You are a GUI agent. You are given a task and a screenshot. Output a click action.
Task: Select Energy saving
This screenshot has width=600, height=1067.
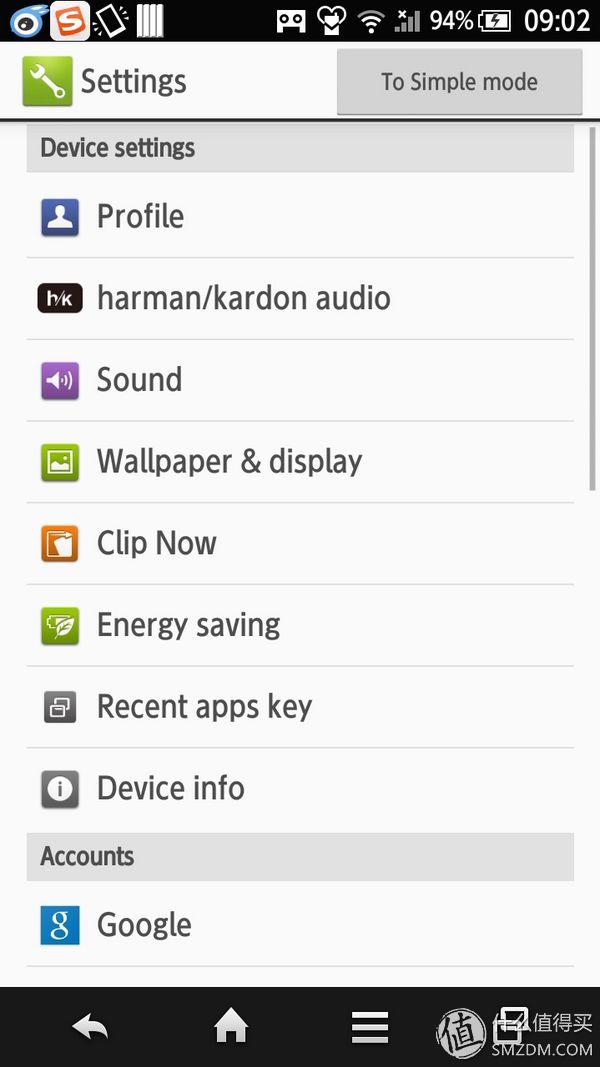[300, 625]
